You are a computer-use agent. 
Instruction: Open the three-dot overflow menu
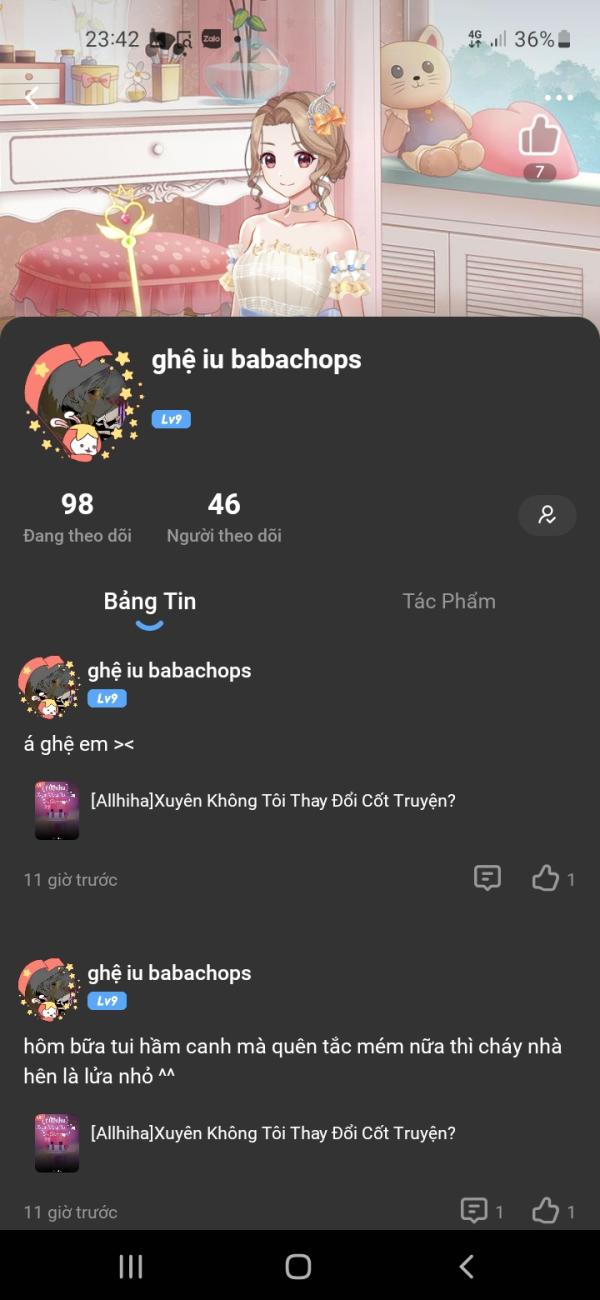[x=558, y=98]
